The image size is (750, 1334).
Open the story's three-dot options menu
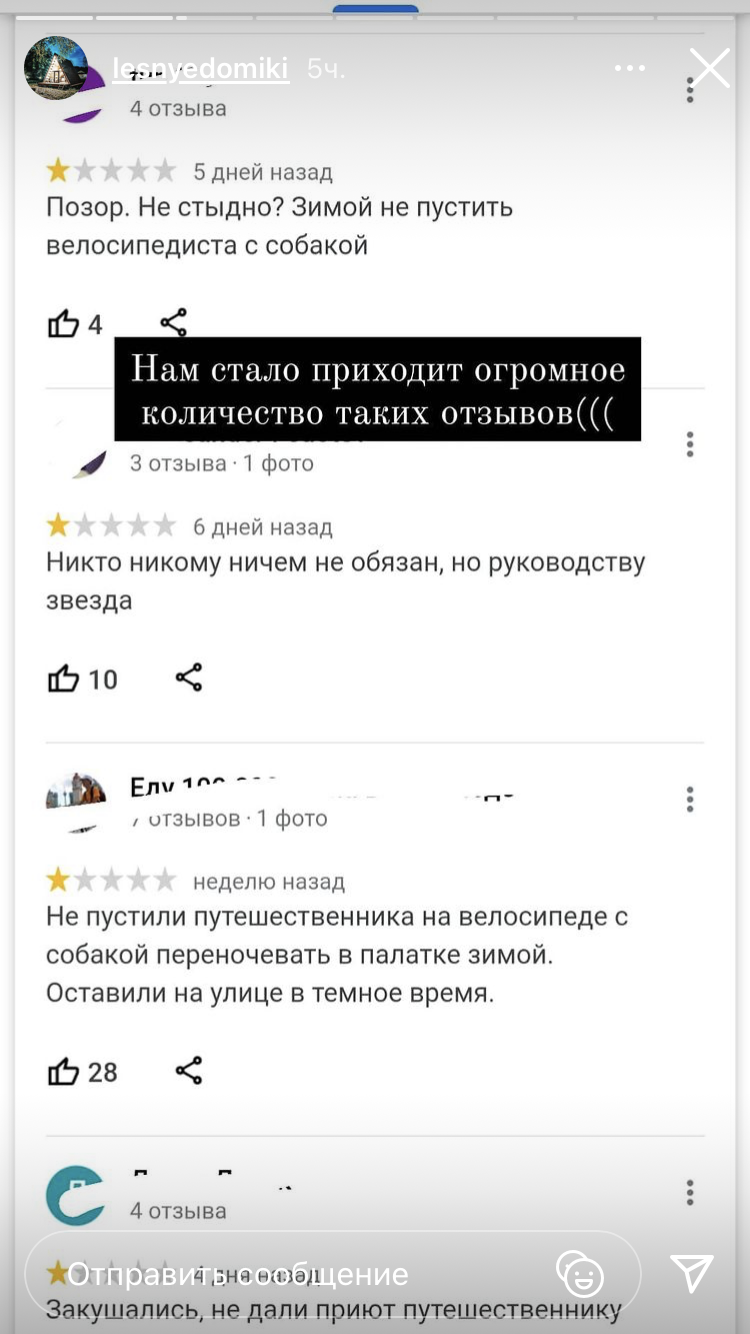630,69
